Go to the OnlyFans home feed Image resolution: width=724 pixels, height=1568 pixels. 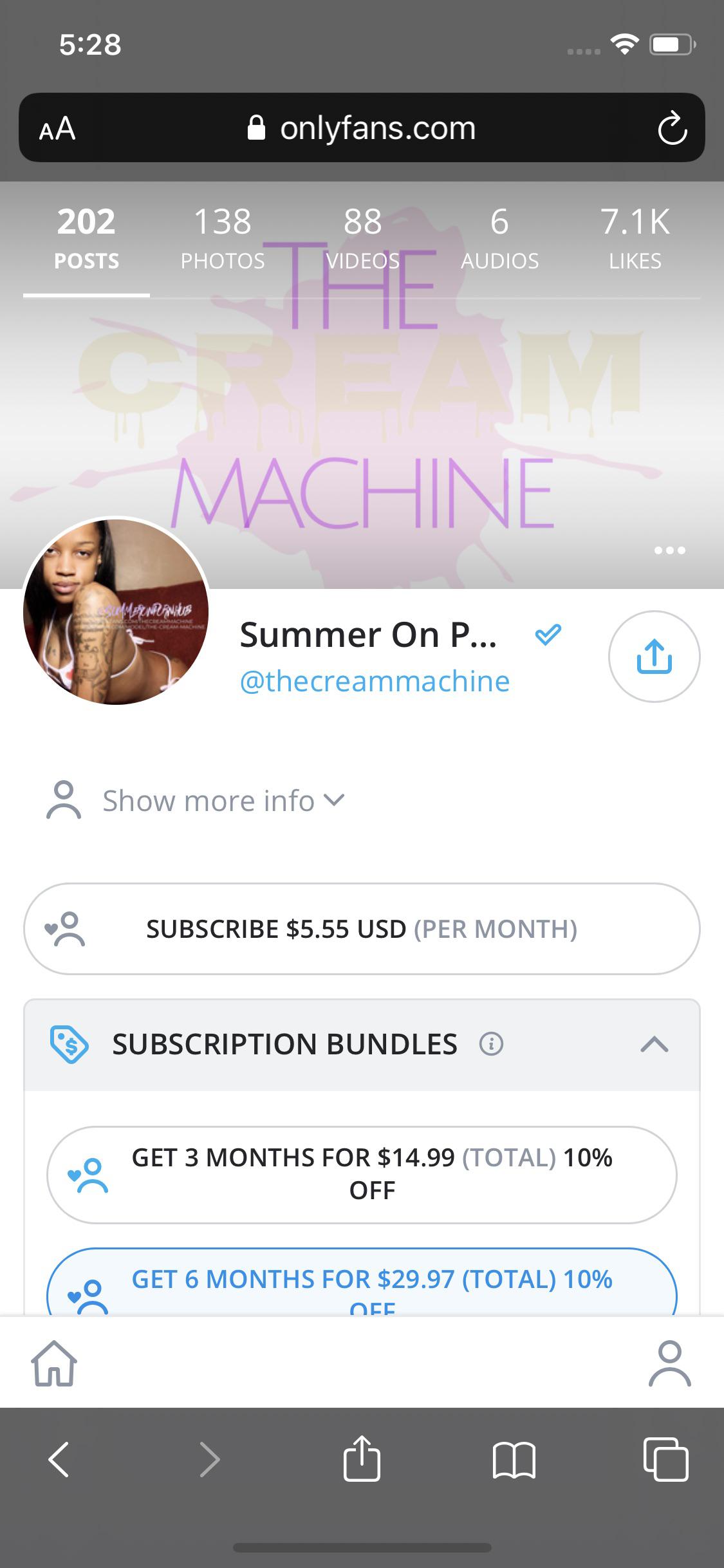[54, 1363]
